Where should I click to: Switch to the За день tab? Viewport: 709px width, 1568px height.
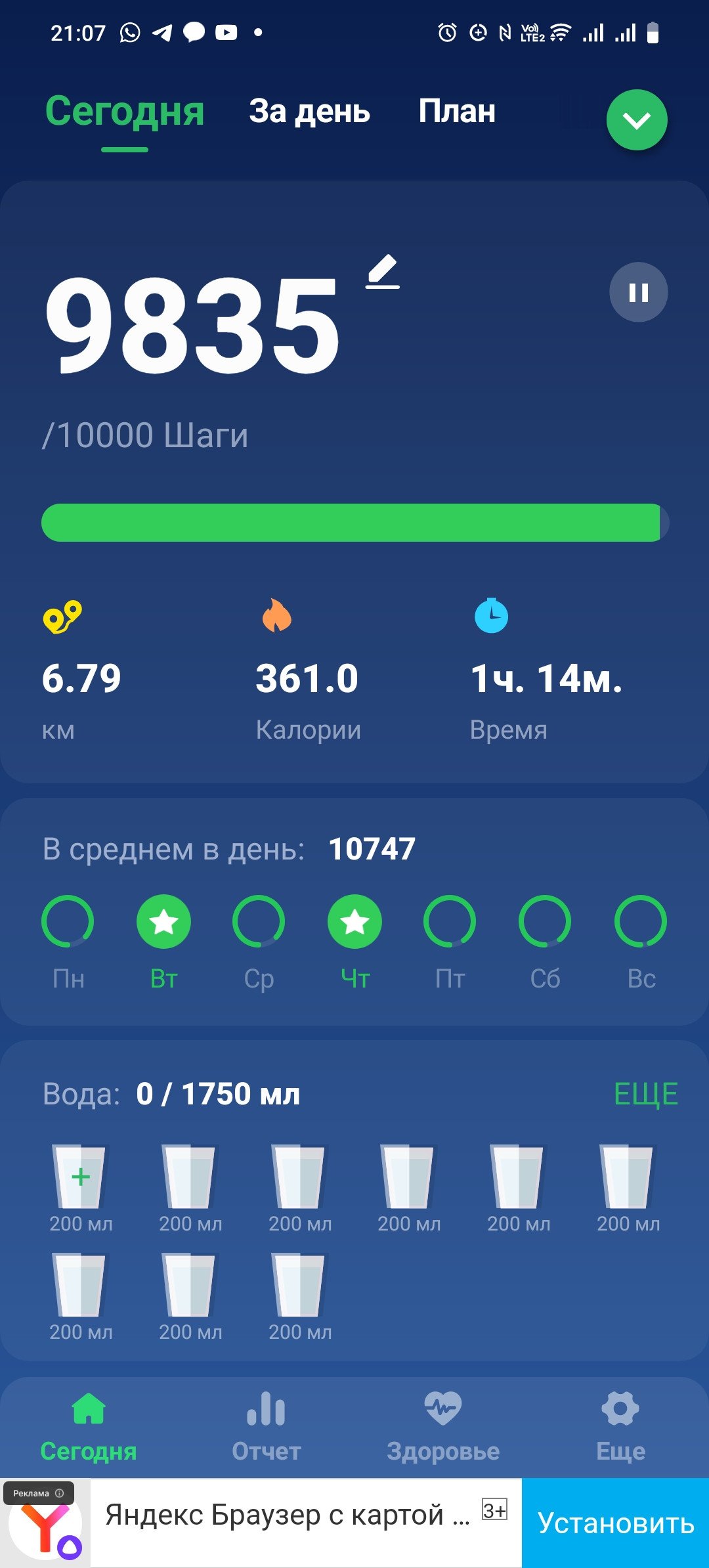tap(309, 112)
